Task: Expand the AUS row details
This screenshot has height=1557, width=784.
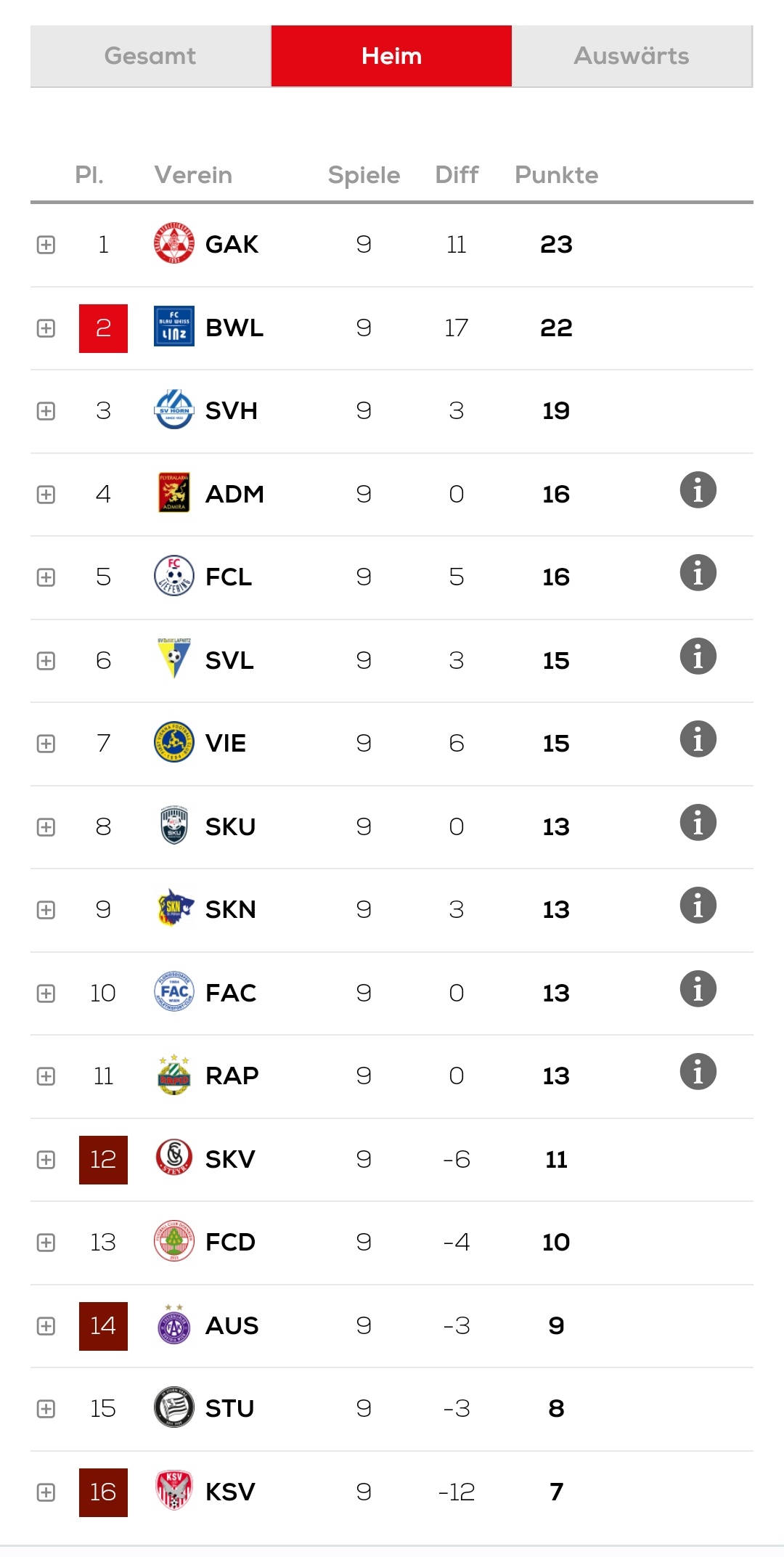Action: pyautogui.click(x=46, y=1326)
